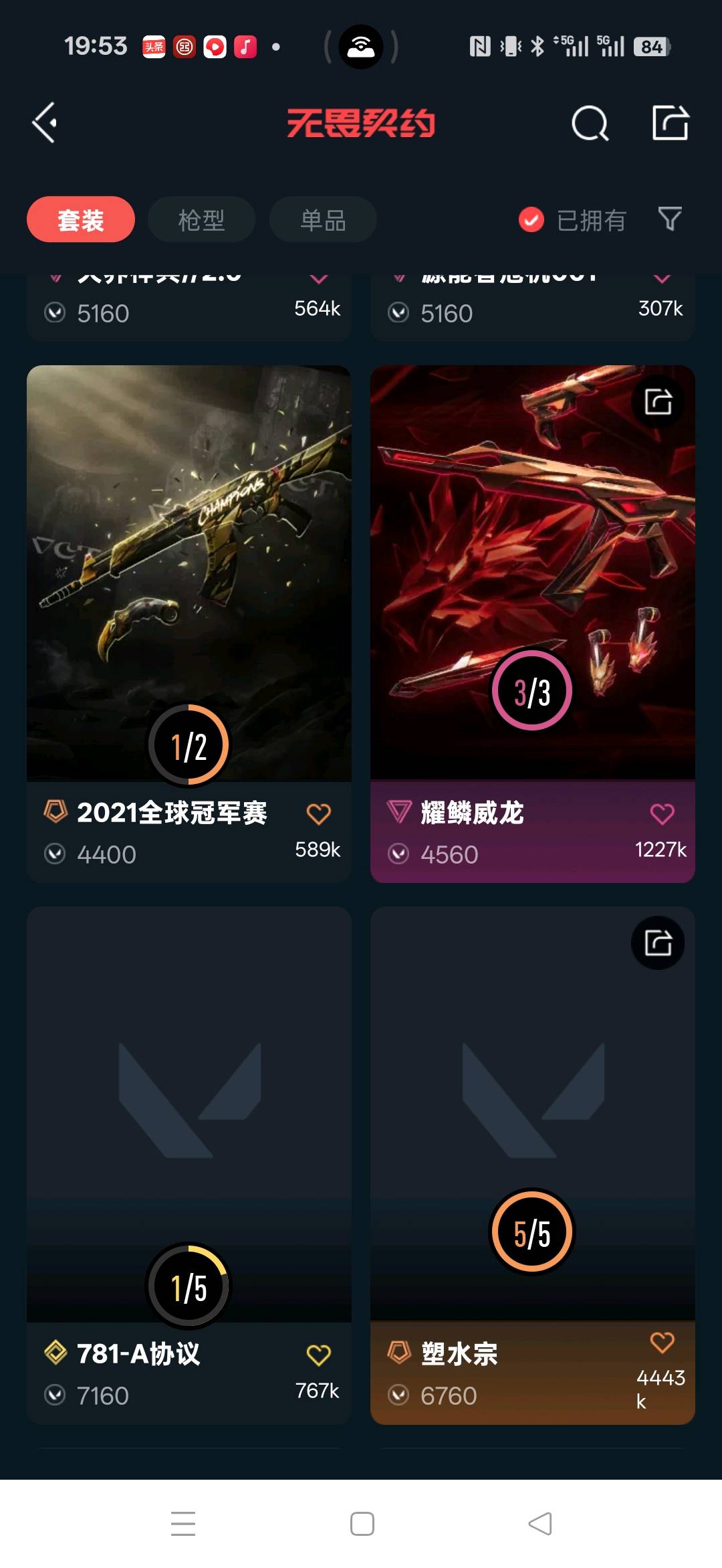Share the 耀鳞威龙 bundle
Image resolution: width=722 pixels, height=1568 pixels.
658,402
